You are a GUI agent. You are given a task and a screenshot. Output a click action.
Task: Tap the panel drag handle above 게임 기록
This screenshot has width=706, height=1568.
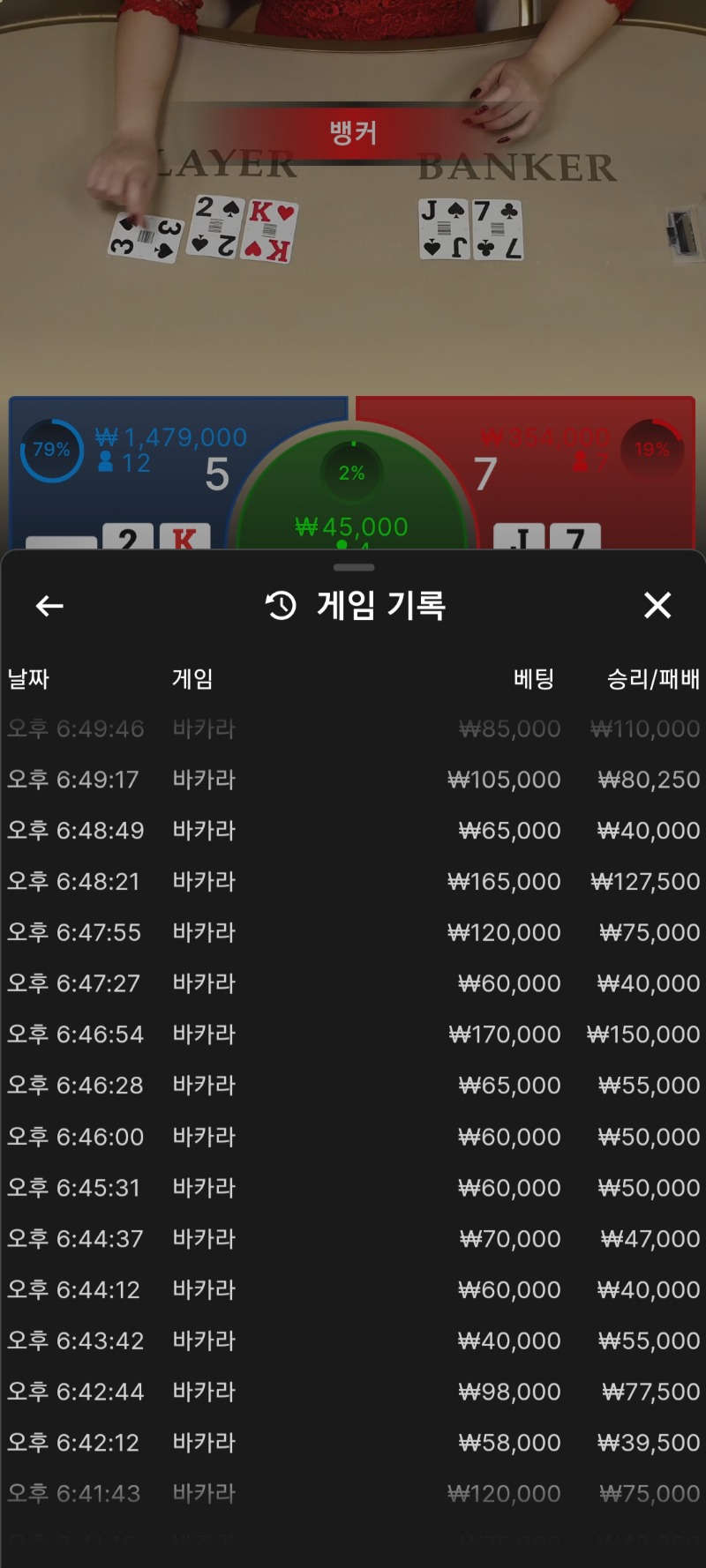click(354, 567)
